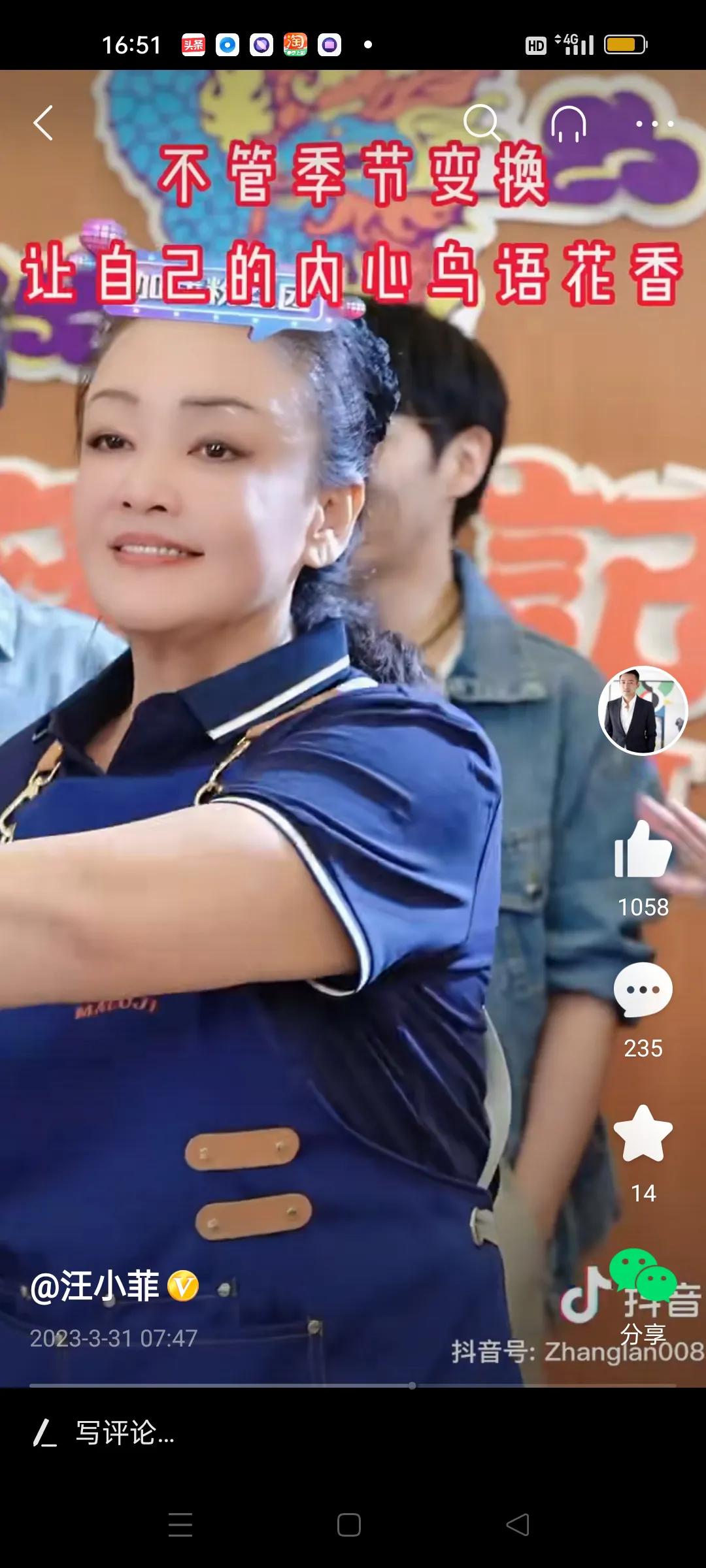
Task: Open the comments with 235 replies
Action: tap(643, 990)
